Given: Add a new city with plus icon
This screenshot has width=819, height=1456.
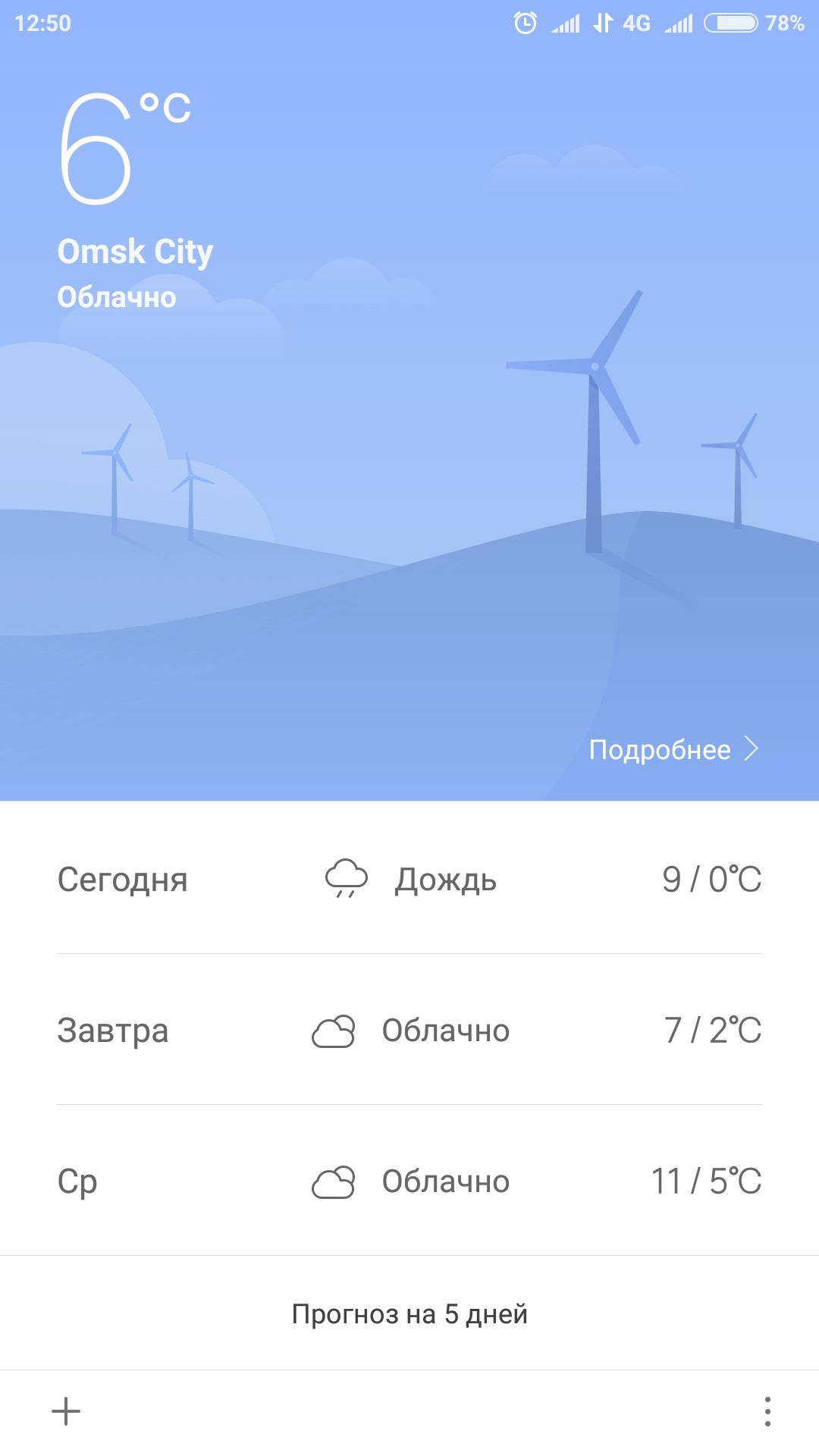Looking at the screenshot, I should click(x=66, y=1411).
